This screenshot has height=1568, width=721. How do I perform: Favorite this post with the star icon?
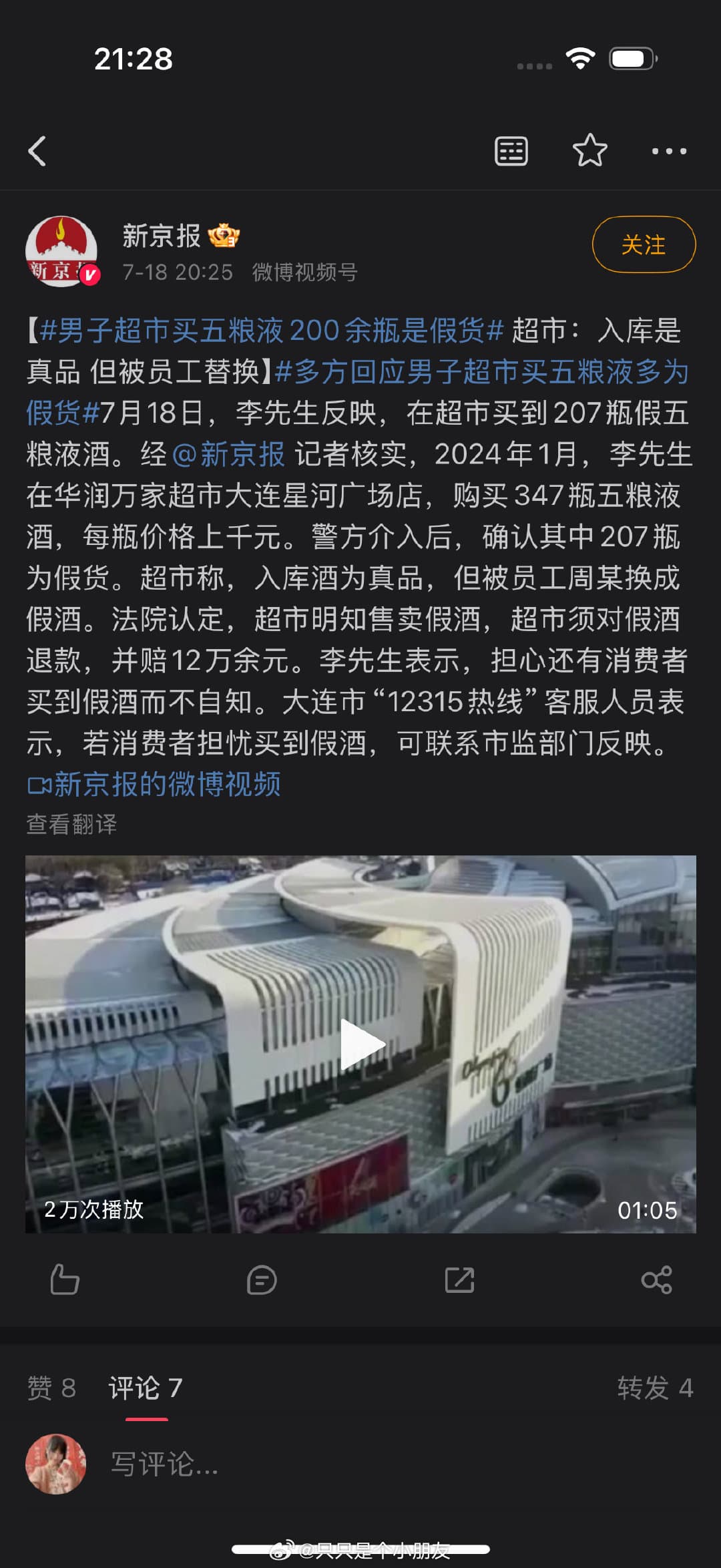click(590, 151)
